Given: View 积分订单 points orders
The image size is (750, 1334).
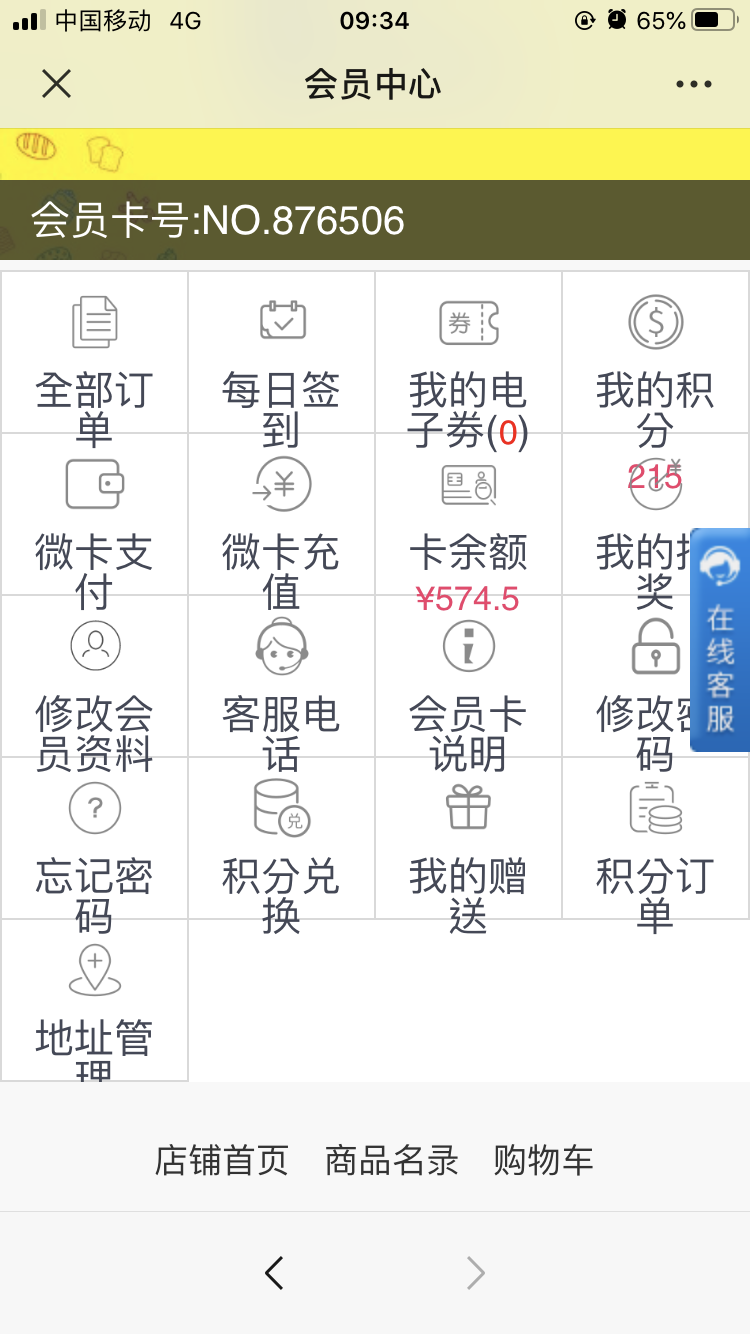Looking at the screenshot, I should click(656, 838).
